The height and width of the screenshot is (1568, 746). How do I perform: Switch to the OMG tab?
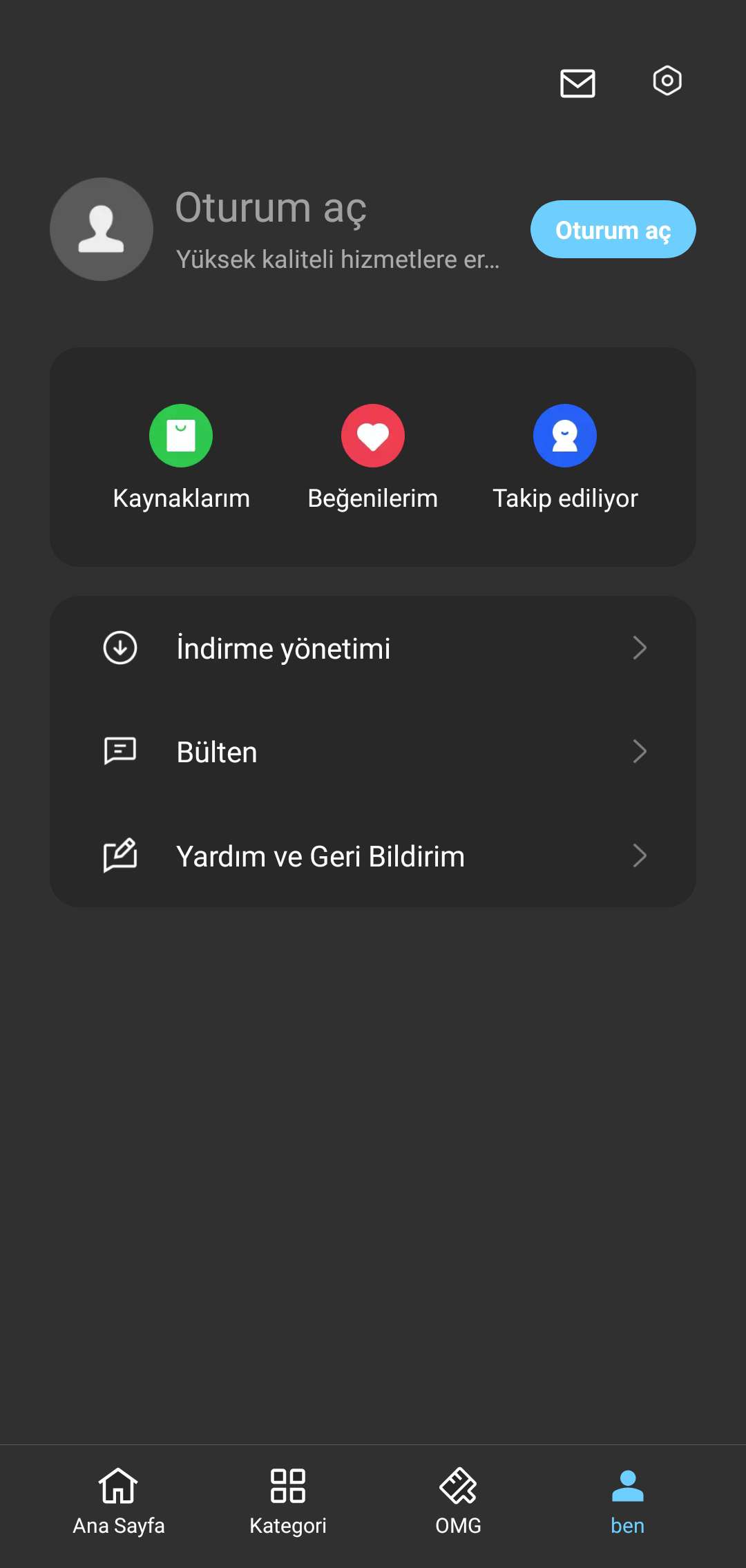coord(458,1501)
